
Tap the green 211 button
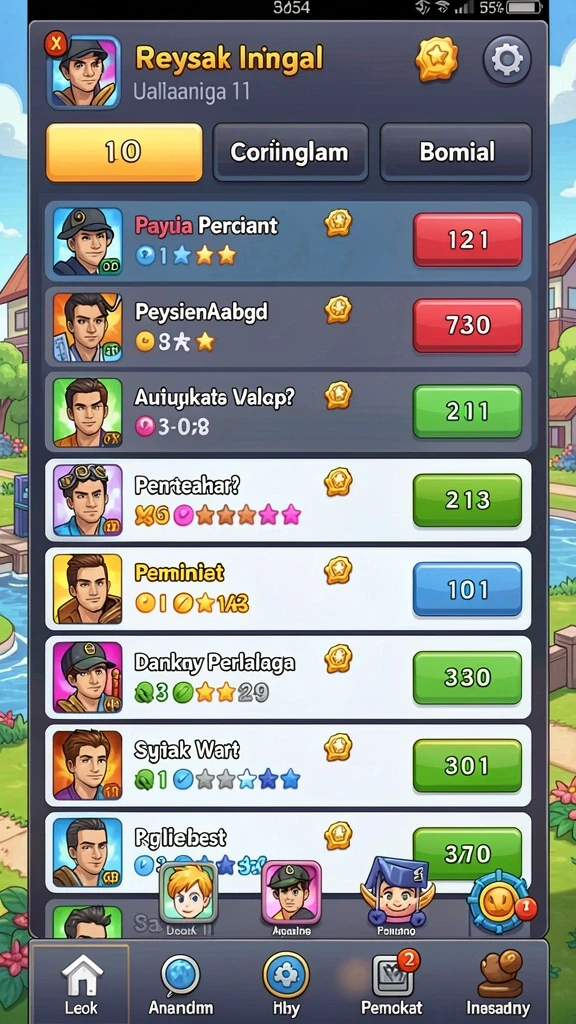pyautogui.click(x=468, y=411)
